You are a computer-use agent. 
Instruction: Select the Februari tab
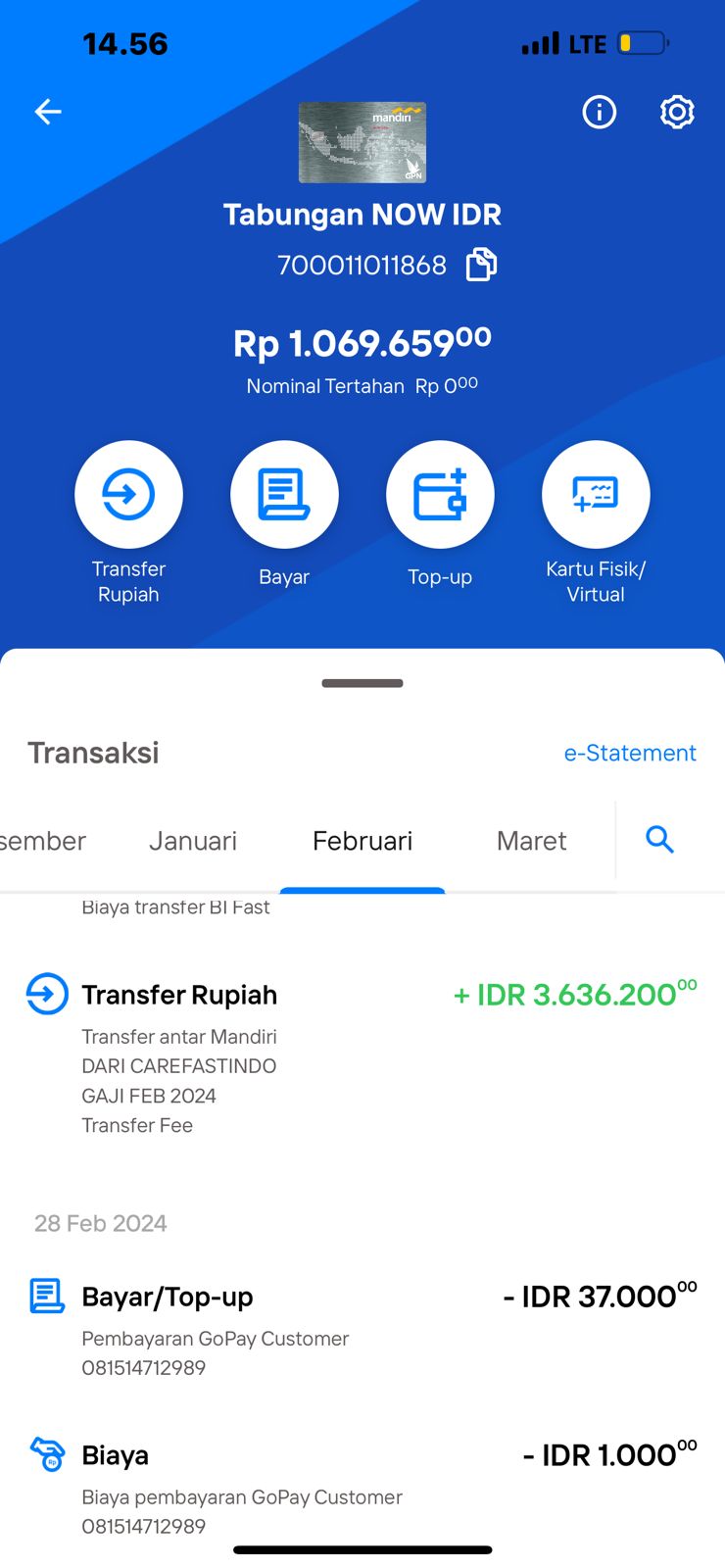tap(362, 841)
